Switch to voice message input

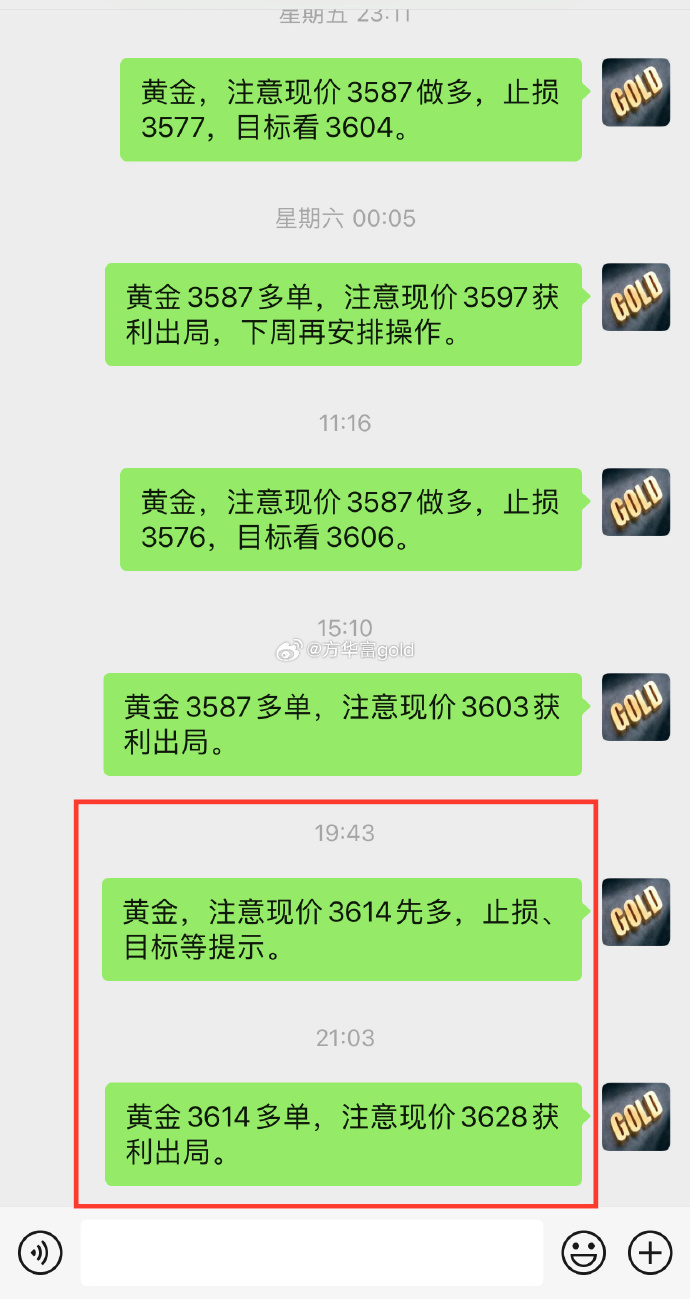coord(40,1251)
